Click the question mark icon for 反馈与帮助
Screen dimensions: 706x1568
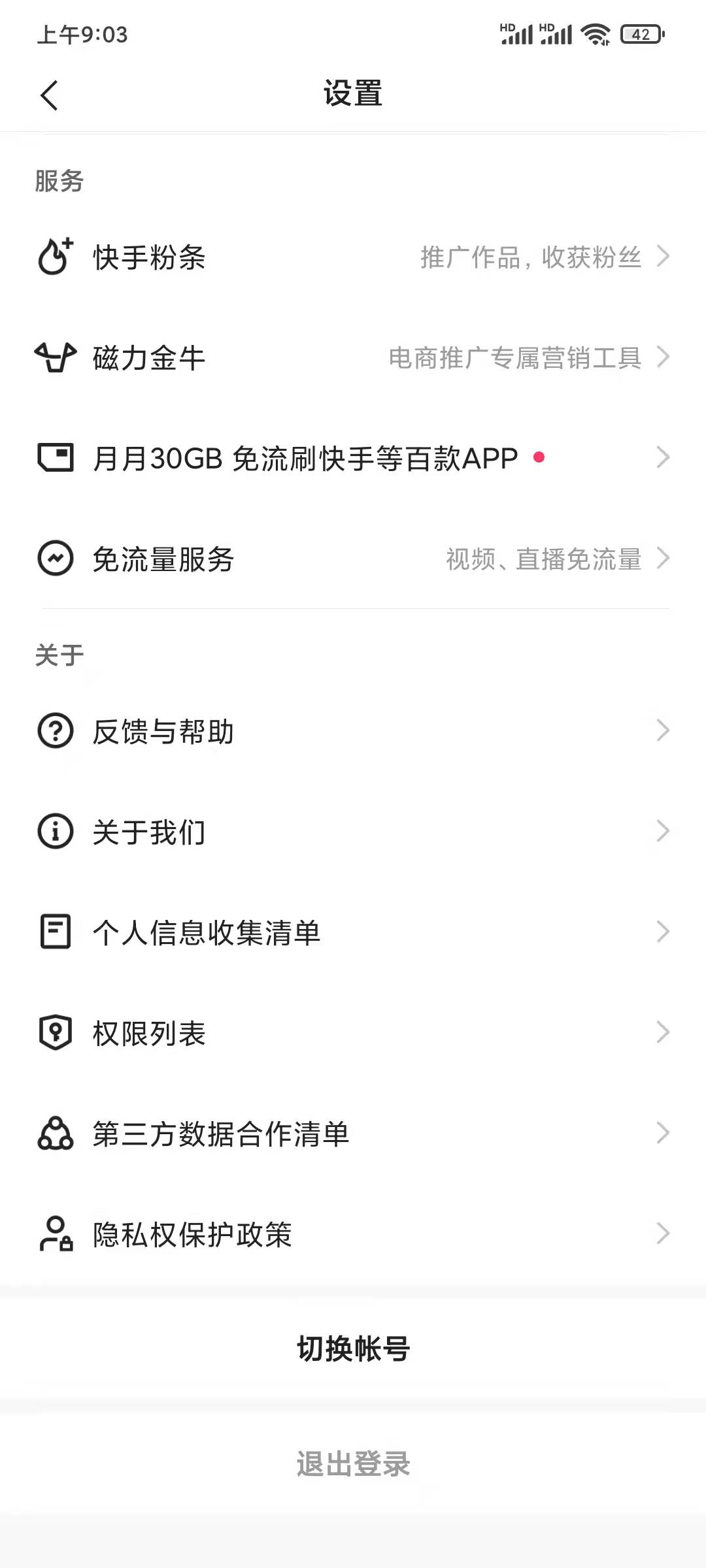(x=55, y=732)
